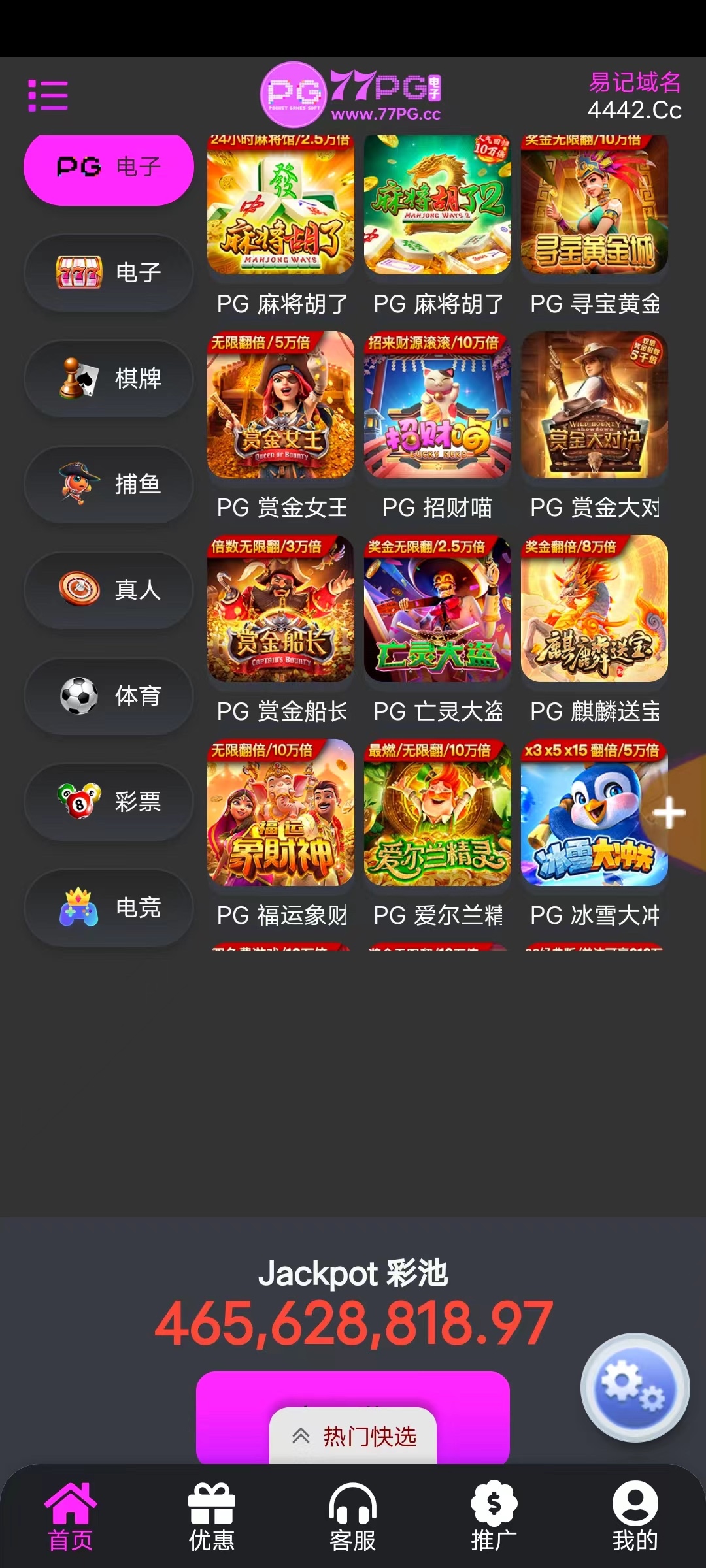Open the 电竞 category
The image size is (706, 1568).
tap(109, 907)
